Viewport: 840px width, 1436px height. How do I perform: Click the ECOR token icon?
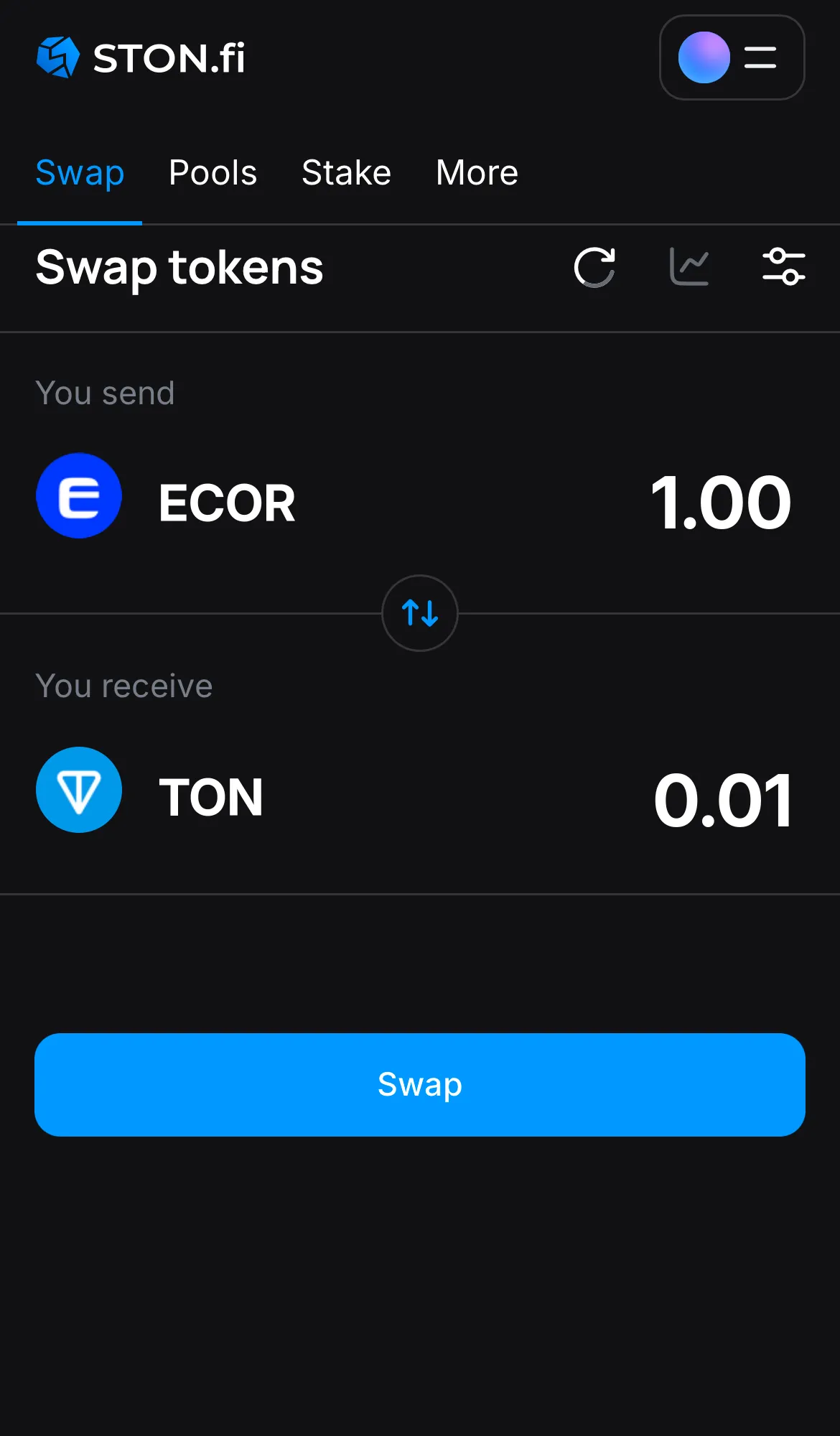pos(78,496)
